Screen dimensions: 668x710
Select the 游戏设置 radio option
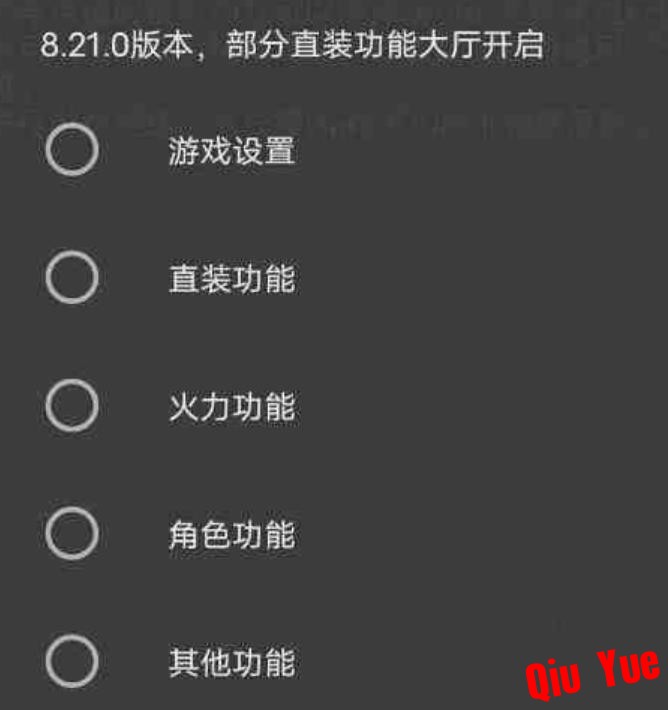point(72,152)
